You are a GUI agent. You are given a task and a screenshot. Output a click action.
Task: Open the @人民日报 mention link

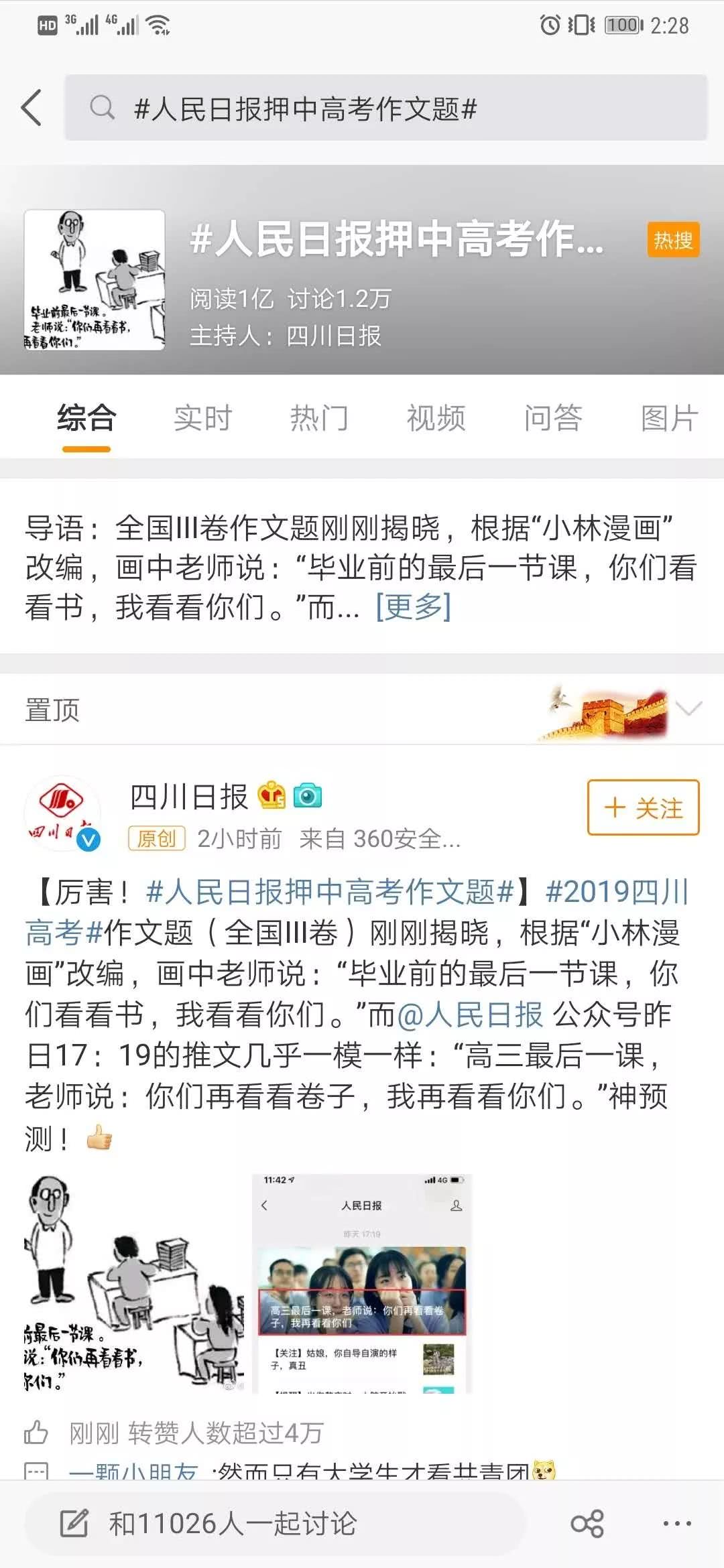[470, 1015]
